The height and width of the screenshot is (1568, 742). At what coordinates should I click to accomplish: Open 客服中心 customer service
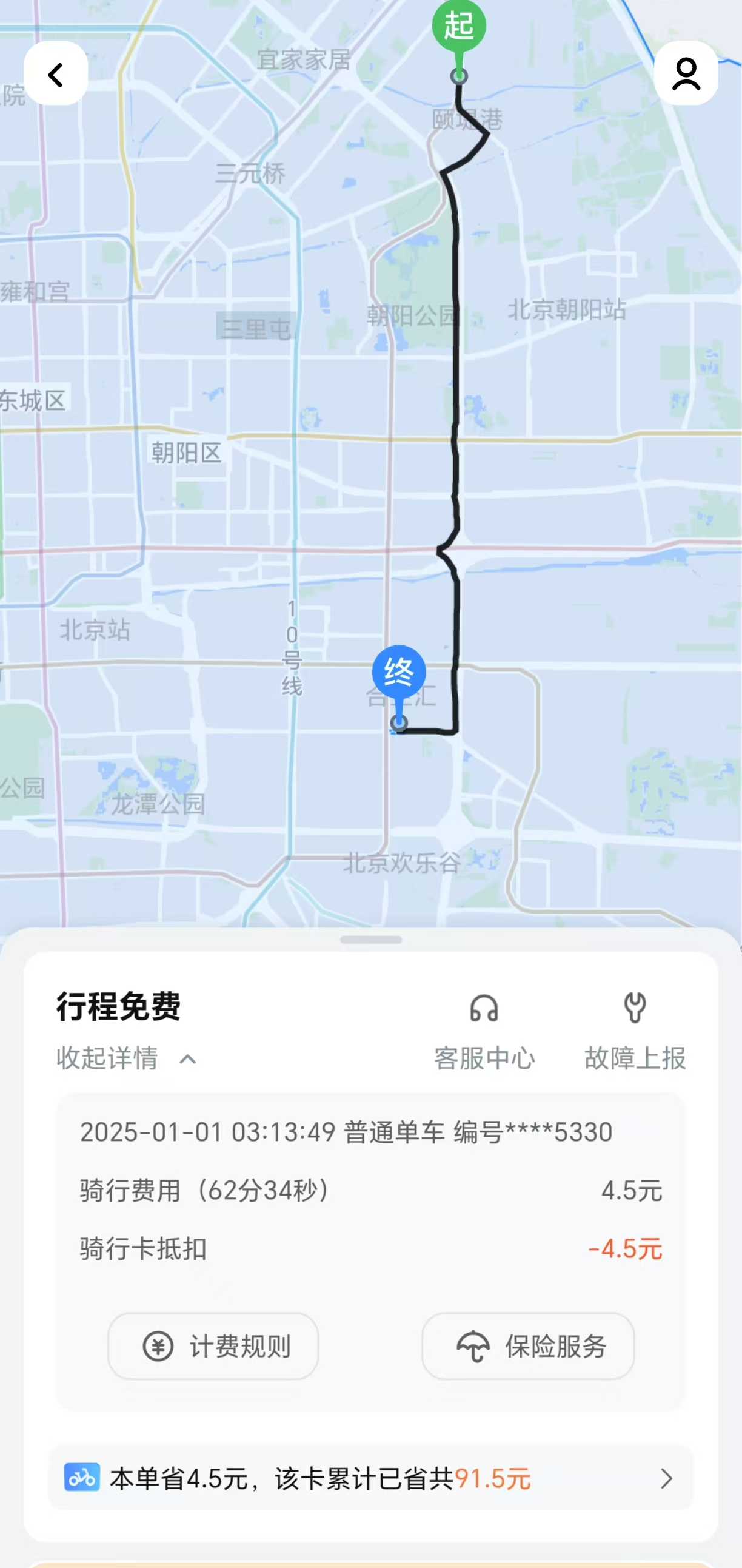484,1032
